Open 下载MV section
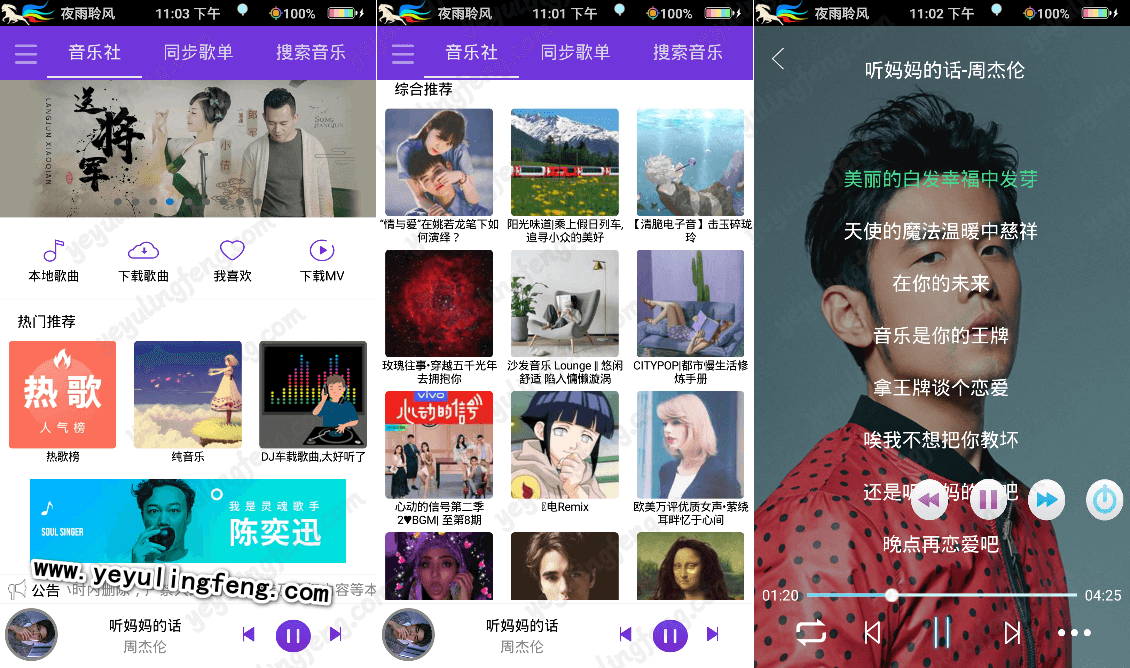 (321, 260)
